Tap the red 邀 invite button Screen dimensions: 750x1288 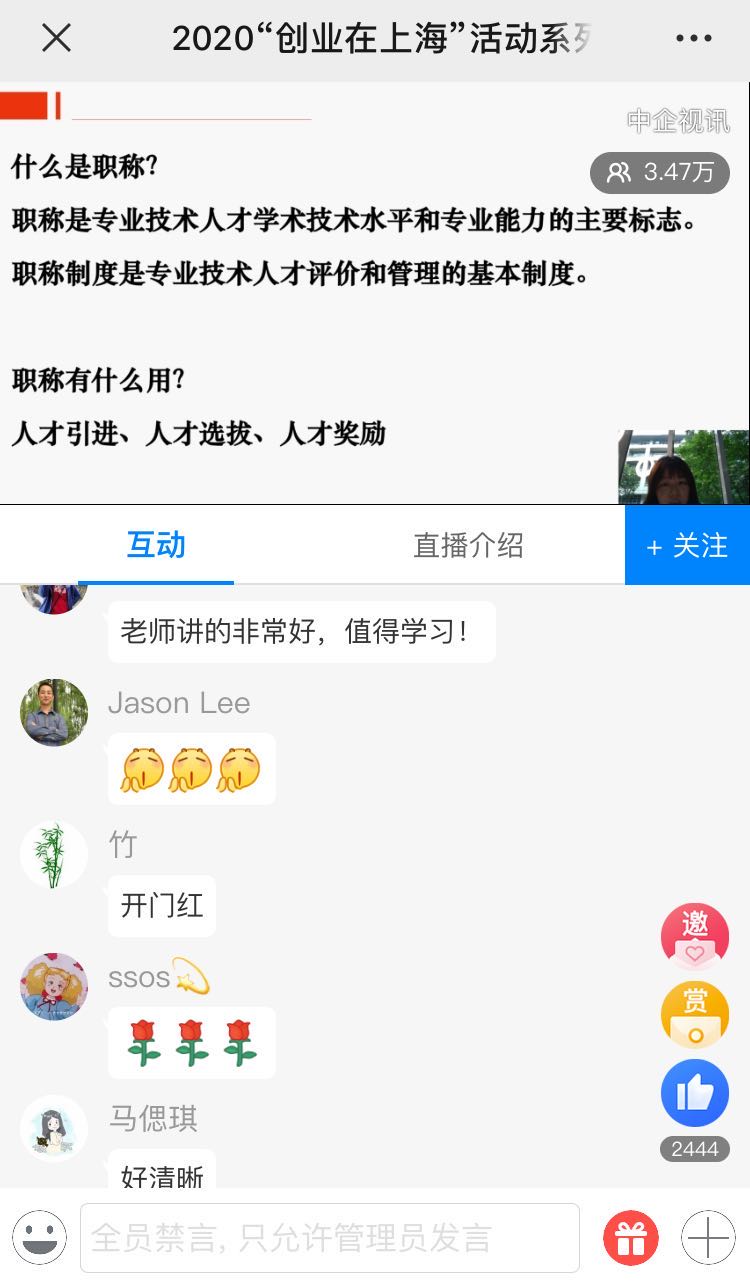point(694,936)
